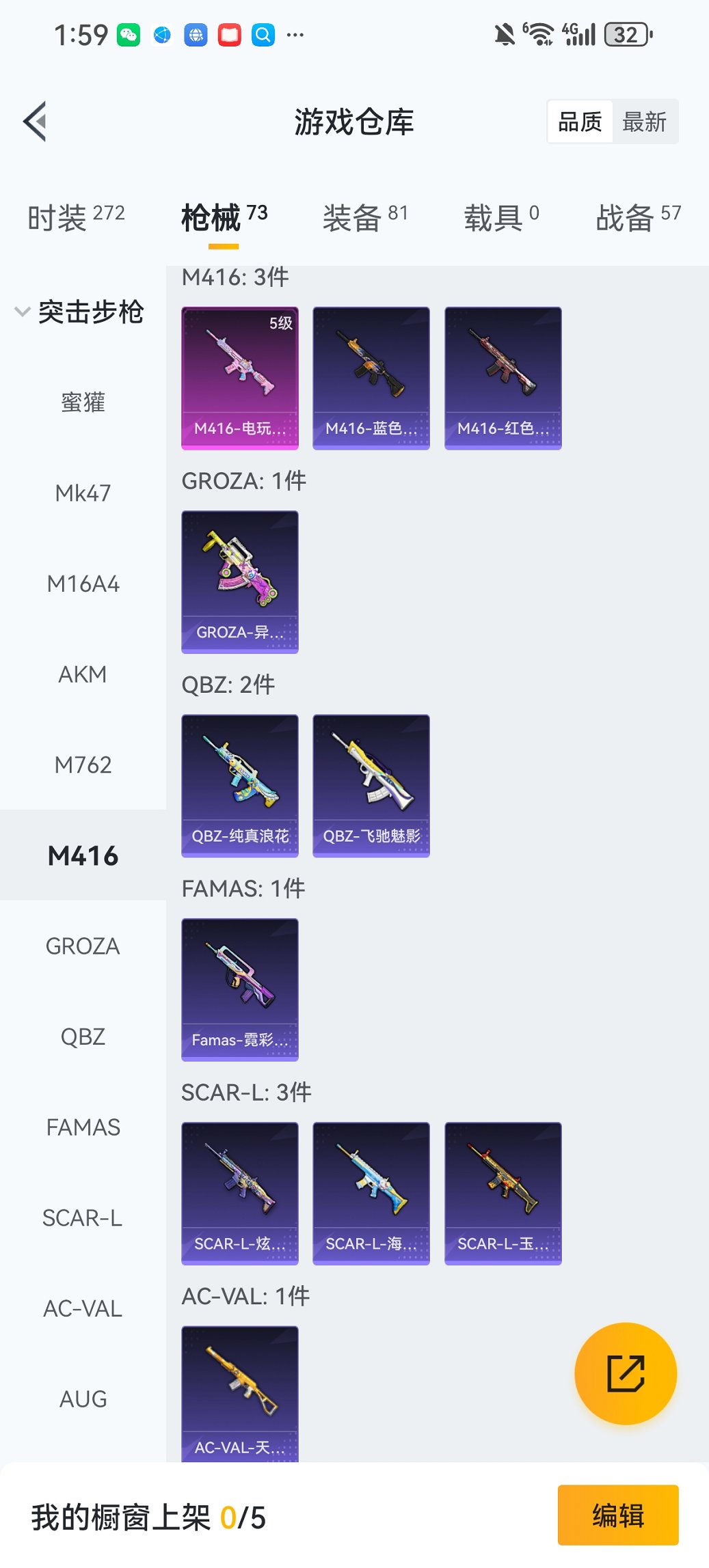Switch to the 时装 tab
709x1568 pixels.
tap(76, 217)
